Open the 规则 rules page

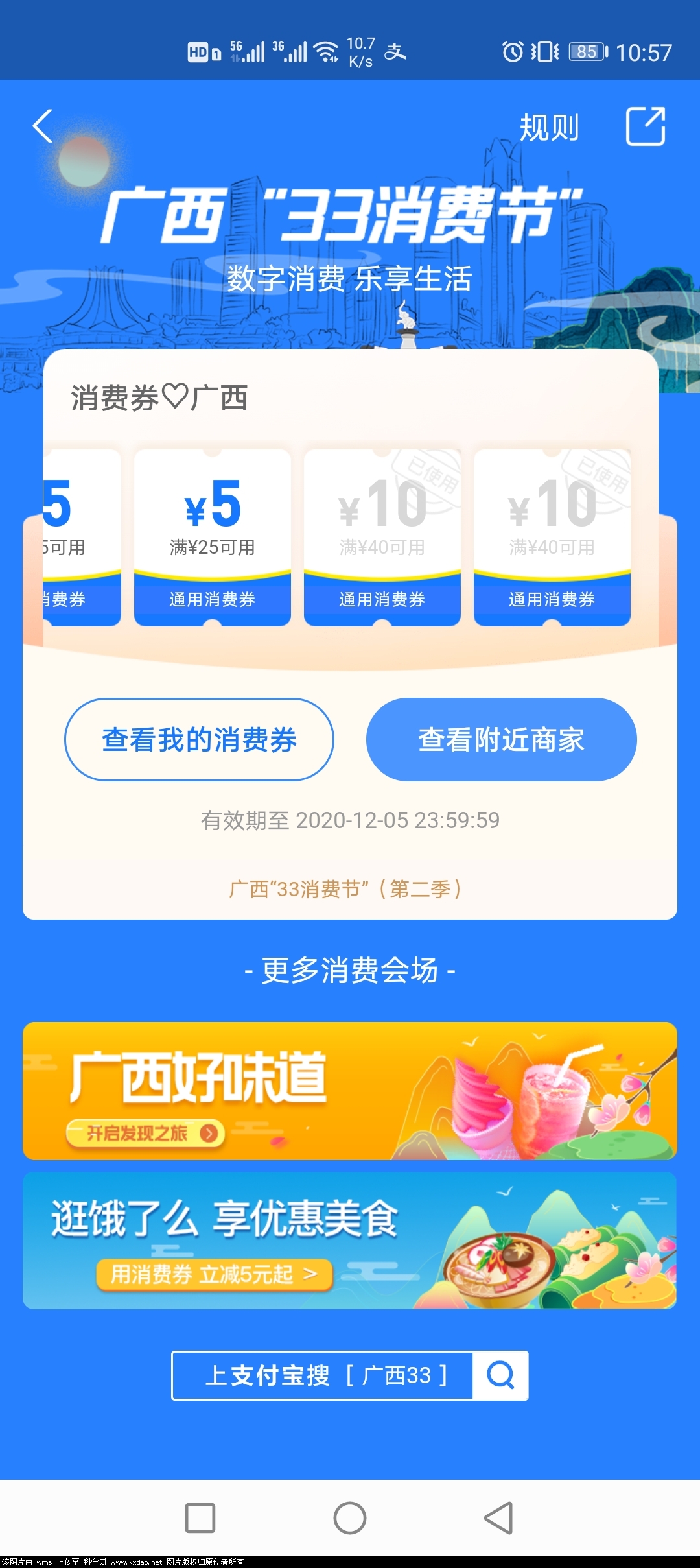549,127
